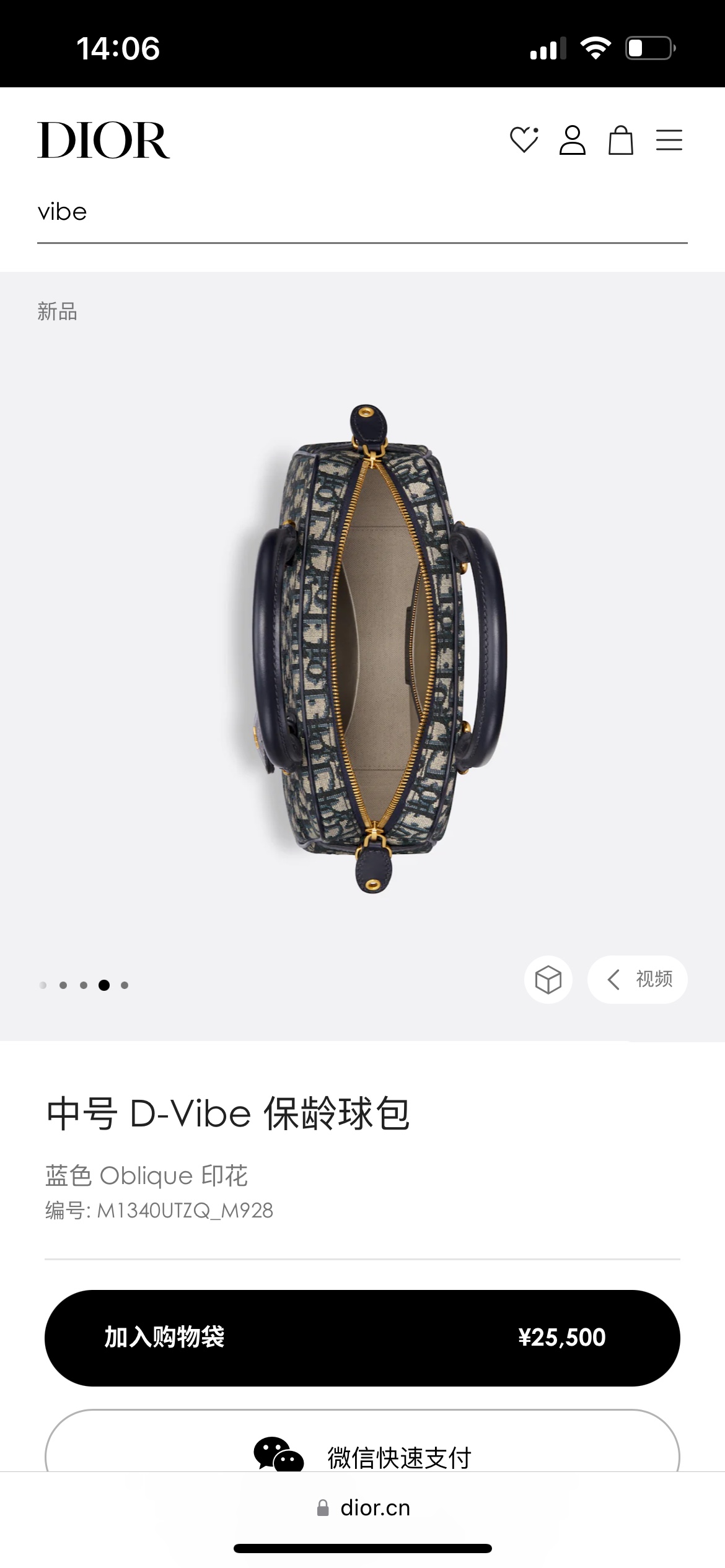Open the shopping bag
This screenshot has width=725, height=1568.
point(620,140)
